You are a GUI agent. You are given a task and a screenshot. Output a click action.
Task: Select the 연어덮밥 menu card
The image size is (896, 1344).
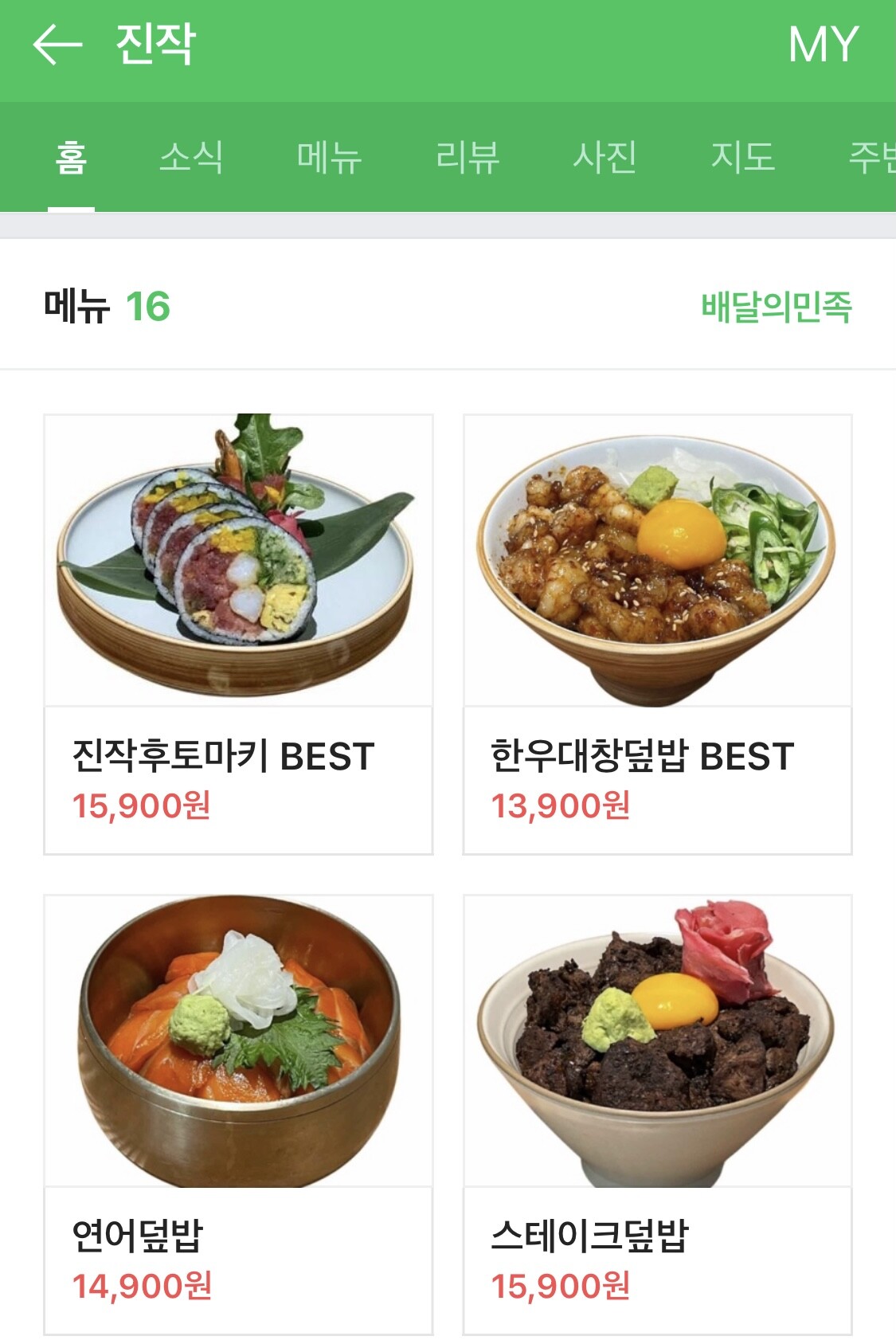coord(238,1114)
